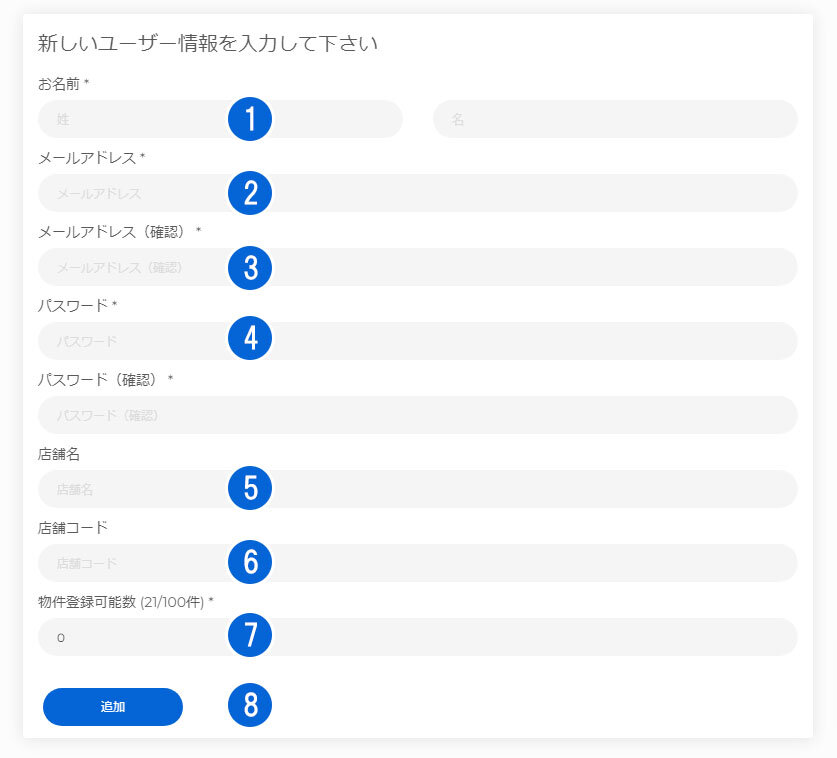This screenshot has height=758, width=837.
Task: Tap the 名 (first name) field
Action: (614, 119)
